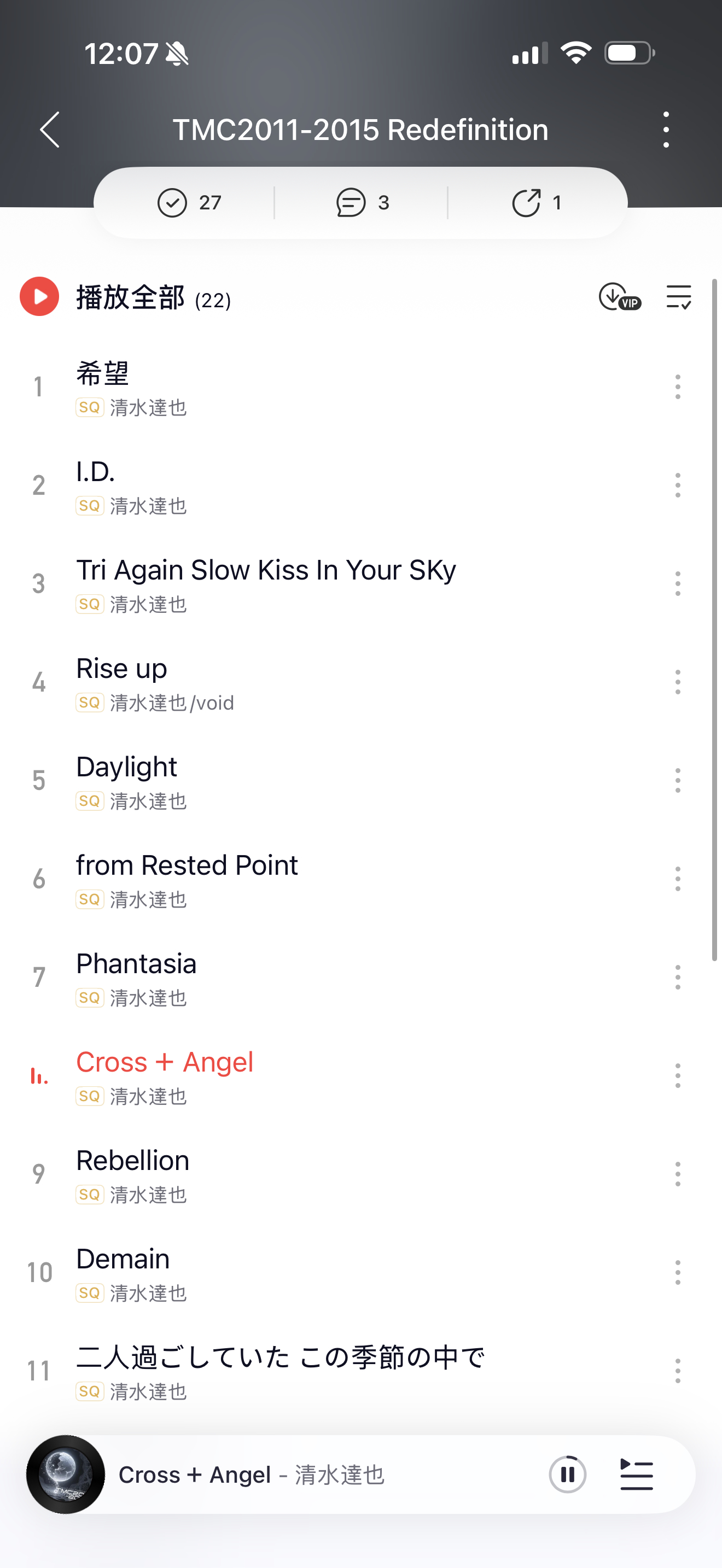Tap the collect button showing 27
The image size is (722, 1568).
[x=189, y=203]
